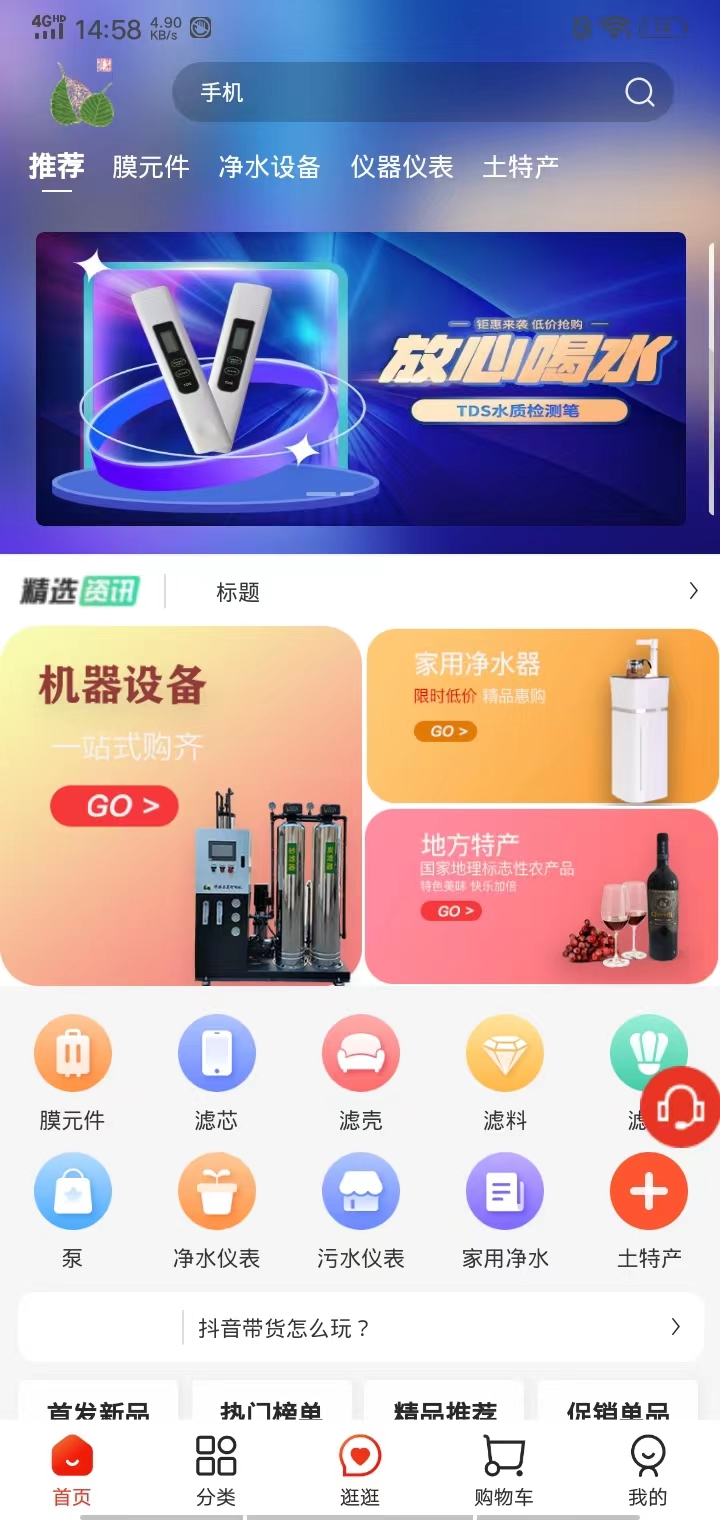The image size is (720, 1520).
Task: Open the 购物车 bottom tab
Action: pyautogui.click(x=503, y=1470)
